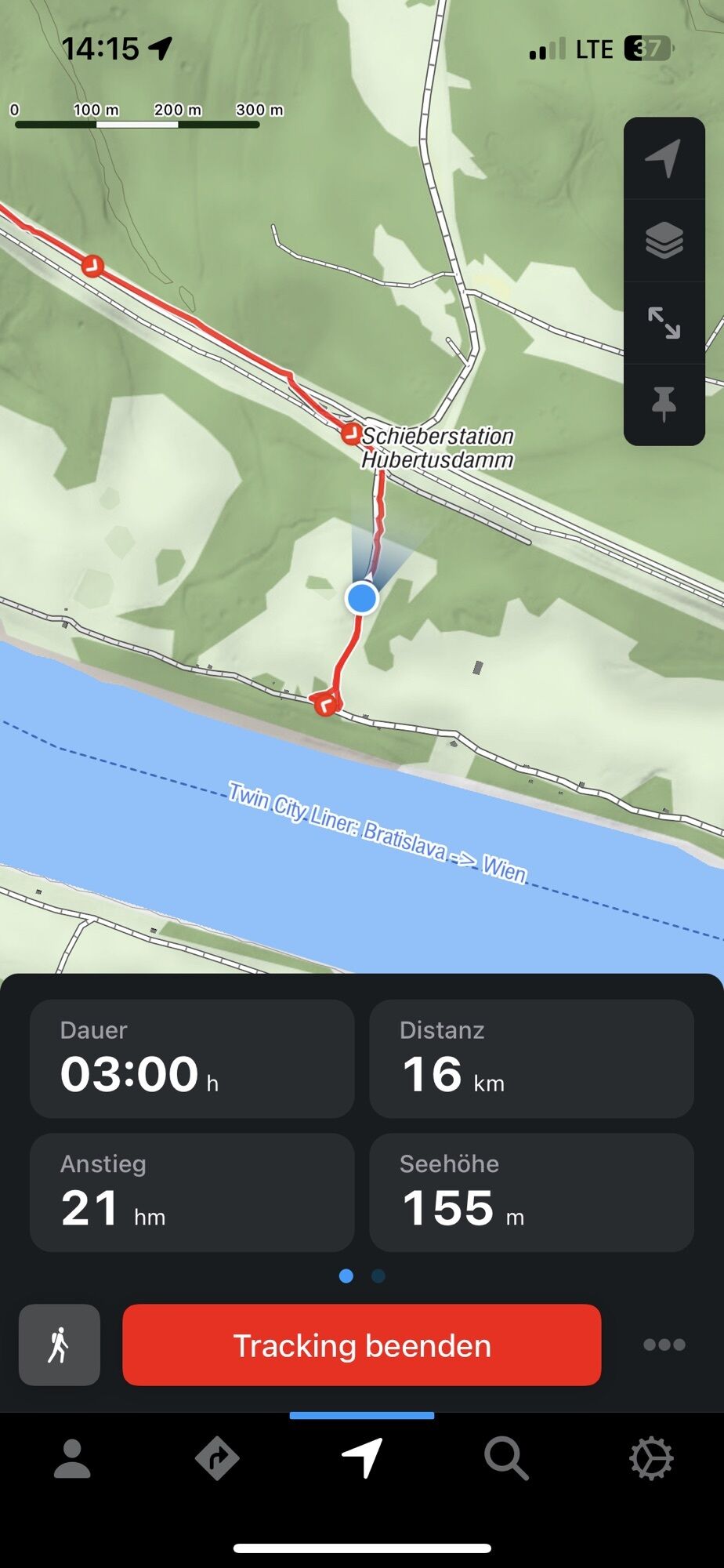Screen dimensions: 724x1568
Task: Center map on current location arrow
Action: (664, 158)
